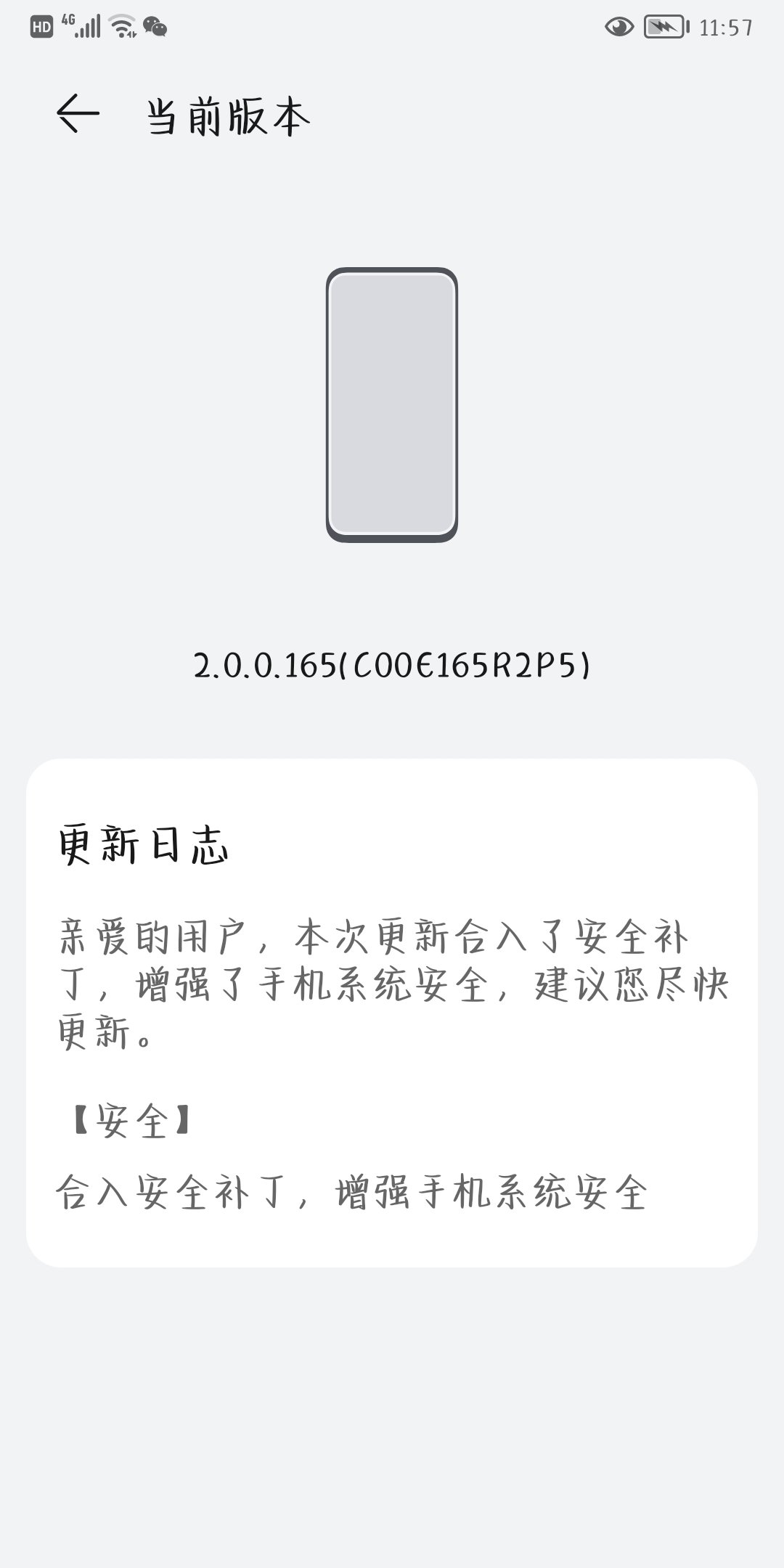Tap the first paragraph of update notes
This screenshot has width=784, height=1568.
pos(392,980)
